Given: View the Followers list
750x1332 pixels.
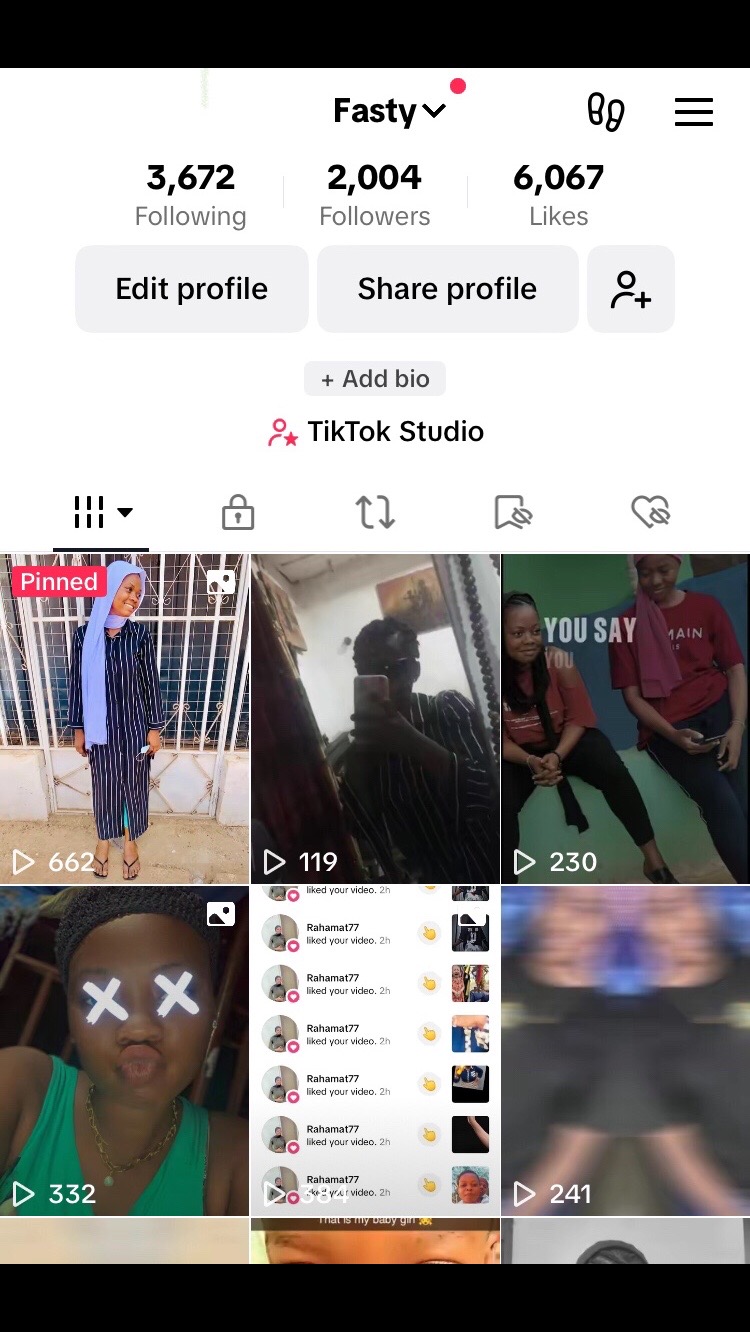Looking at the screenshot, I should 375,195.
